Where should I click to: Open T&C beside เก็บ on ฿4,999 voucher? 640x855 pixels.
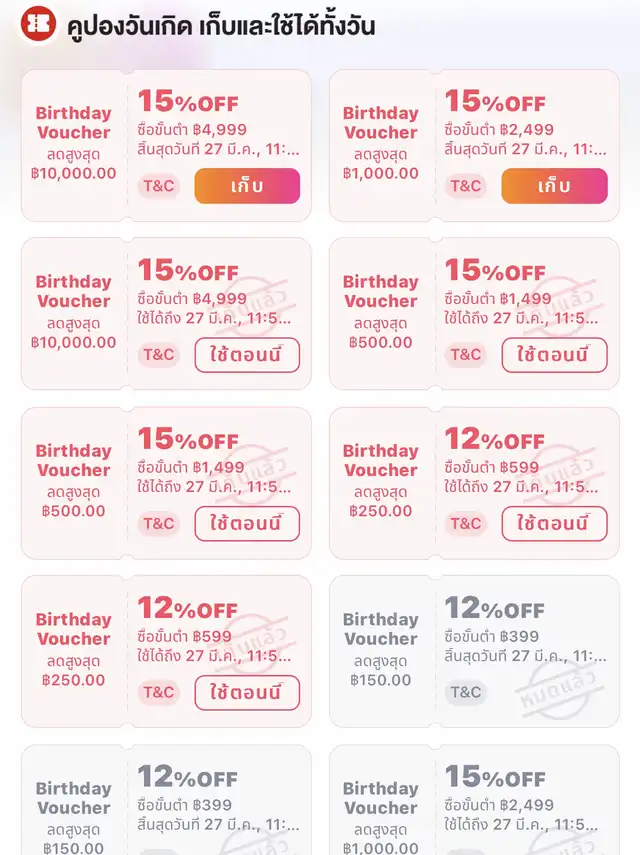click(158, 186)
